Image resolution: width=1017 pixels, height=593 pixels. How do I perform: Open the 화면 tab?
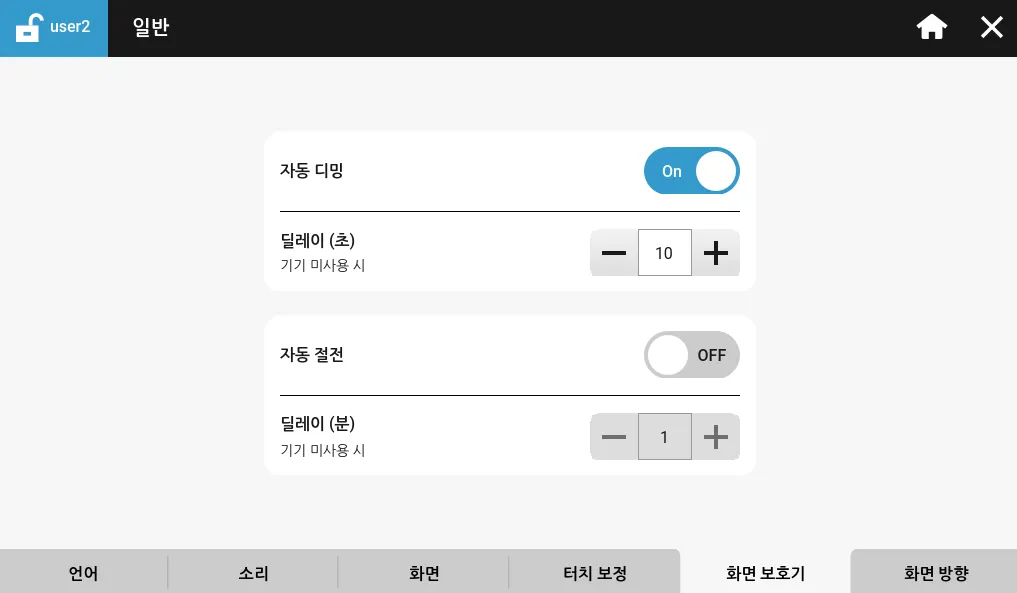(x=424, y=573)
